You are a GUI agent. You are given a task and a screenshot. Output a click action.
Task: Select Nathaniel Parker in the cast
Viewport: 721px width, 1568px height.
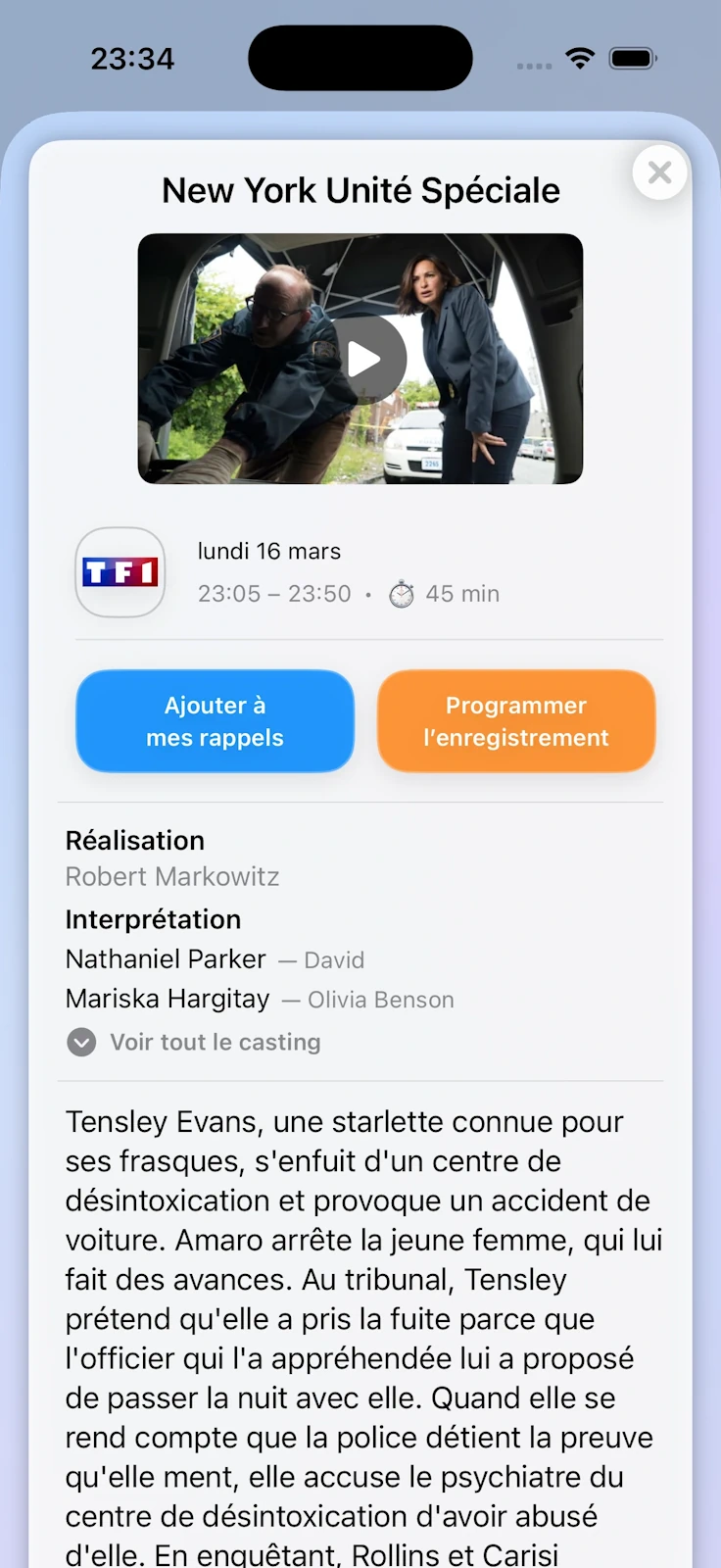(x=165, y=958)
